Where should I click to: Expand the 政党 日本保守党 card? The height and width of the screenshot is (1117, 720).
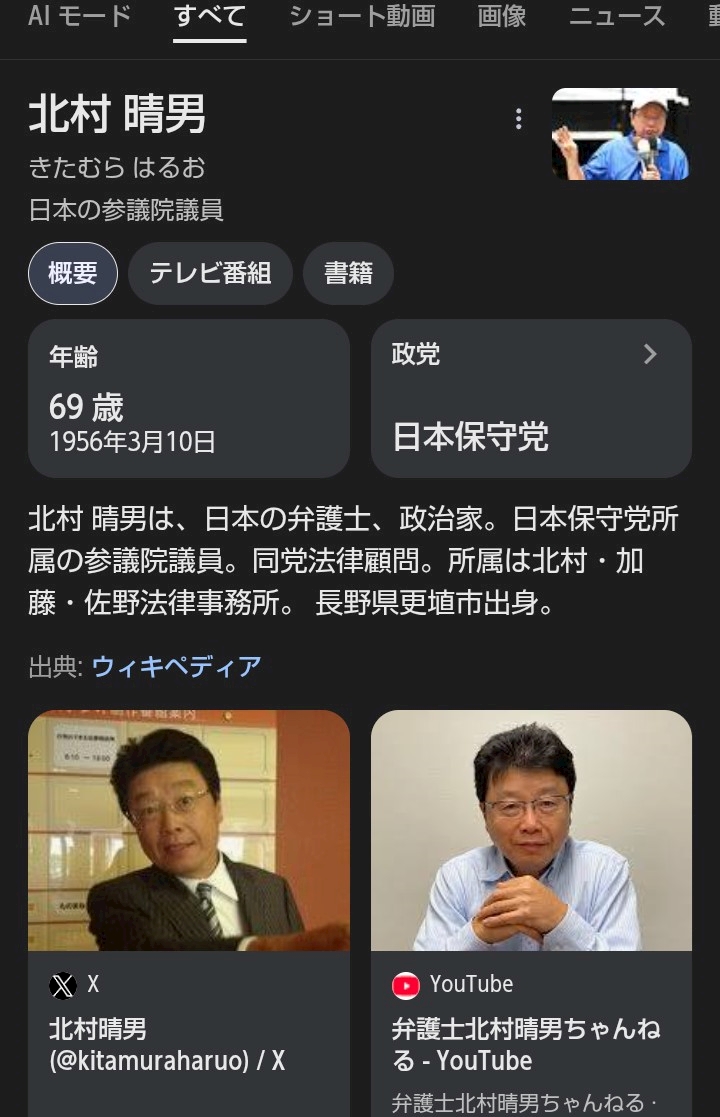coord(531,398)
